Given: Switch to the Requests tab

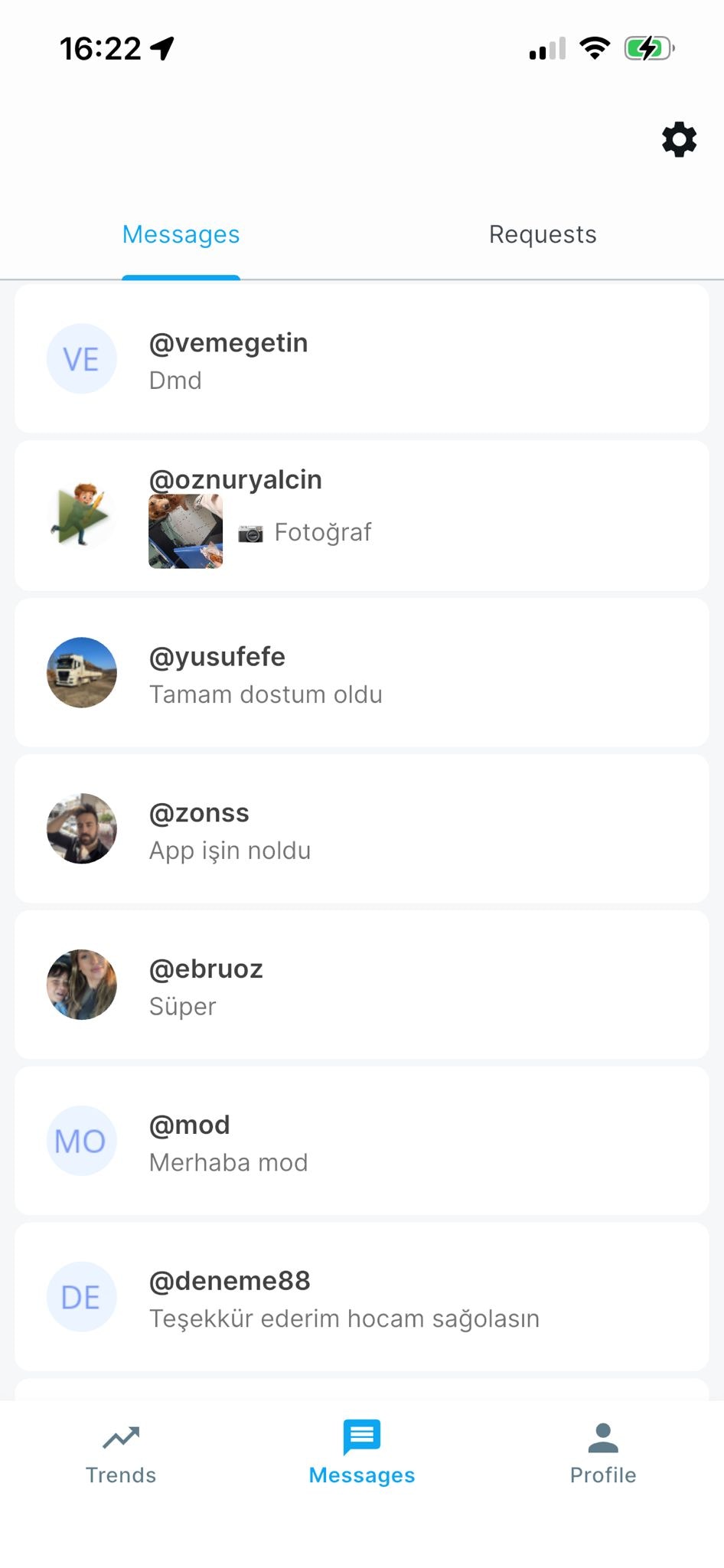Looking at the screenshot, I should 543,234.
